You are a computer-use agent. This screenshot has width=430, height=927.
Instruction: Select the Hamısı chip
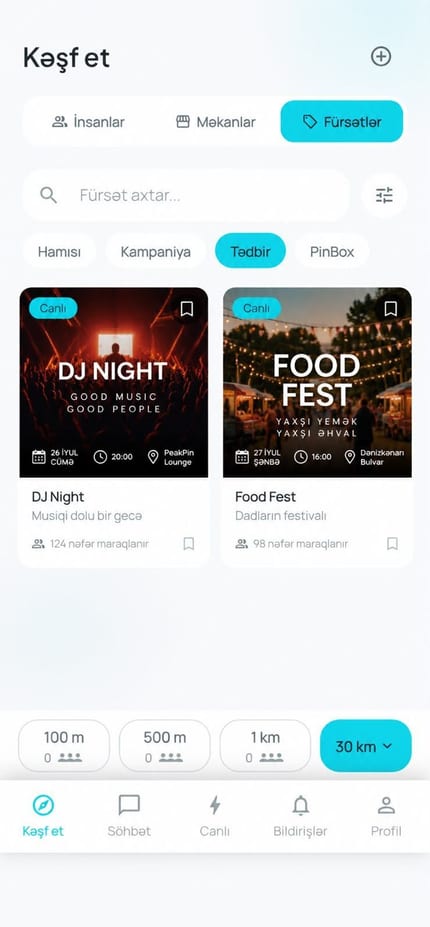click(x=59, y=252)
